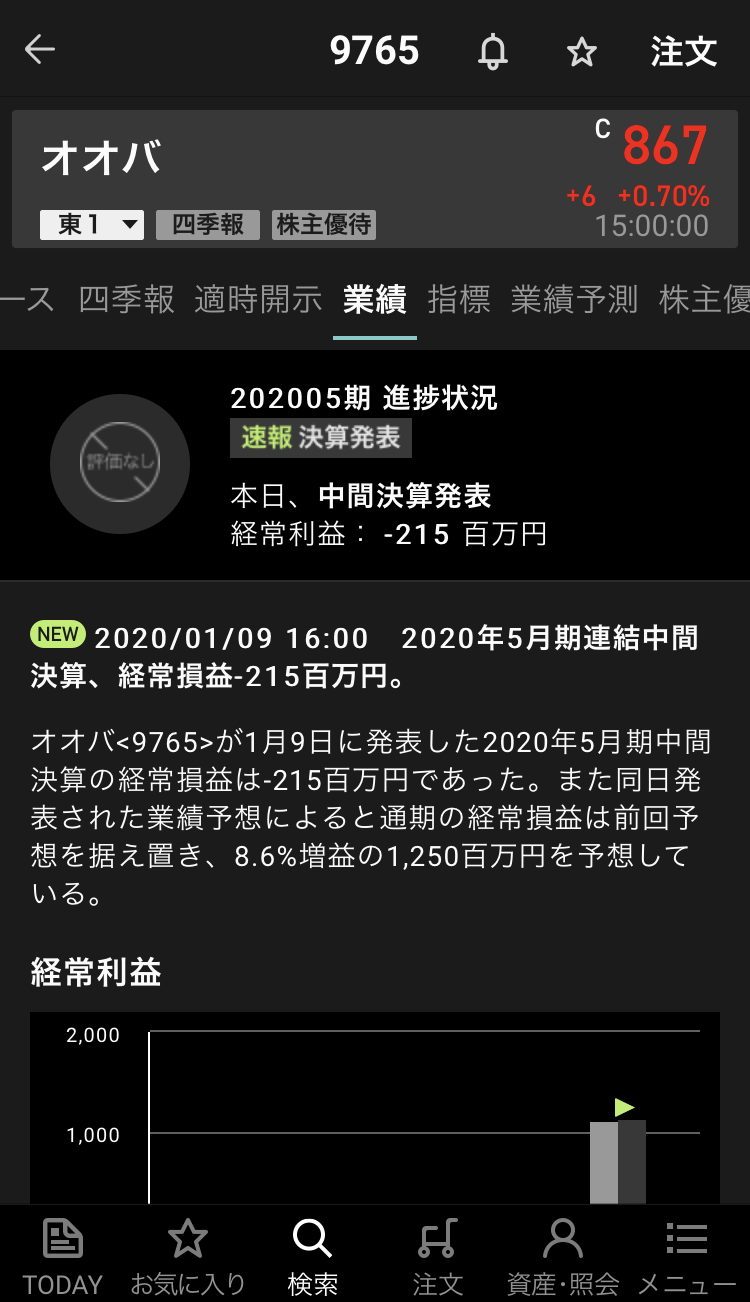The width and height of the screenshot is (750, 1302).
Task: Select the 業績 tab
Action: click(x=375, y=299)
